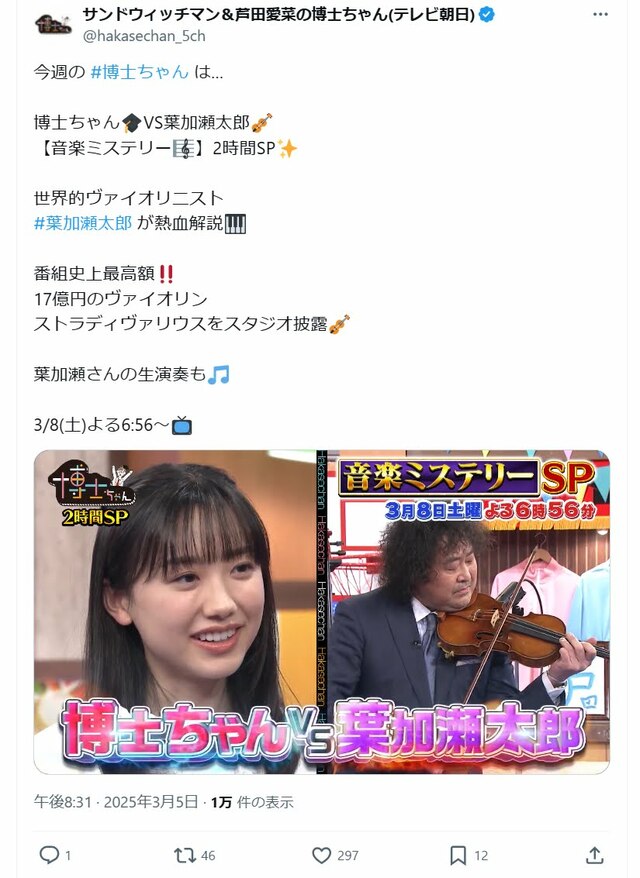
Task: Open the hakasechan_5ch profile avatar
Action: click(x=51, y=25)
